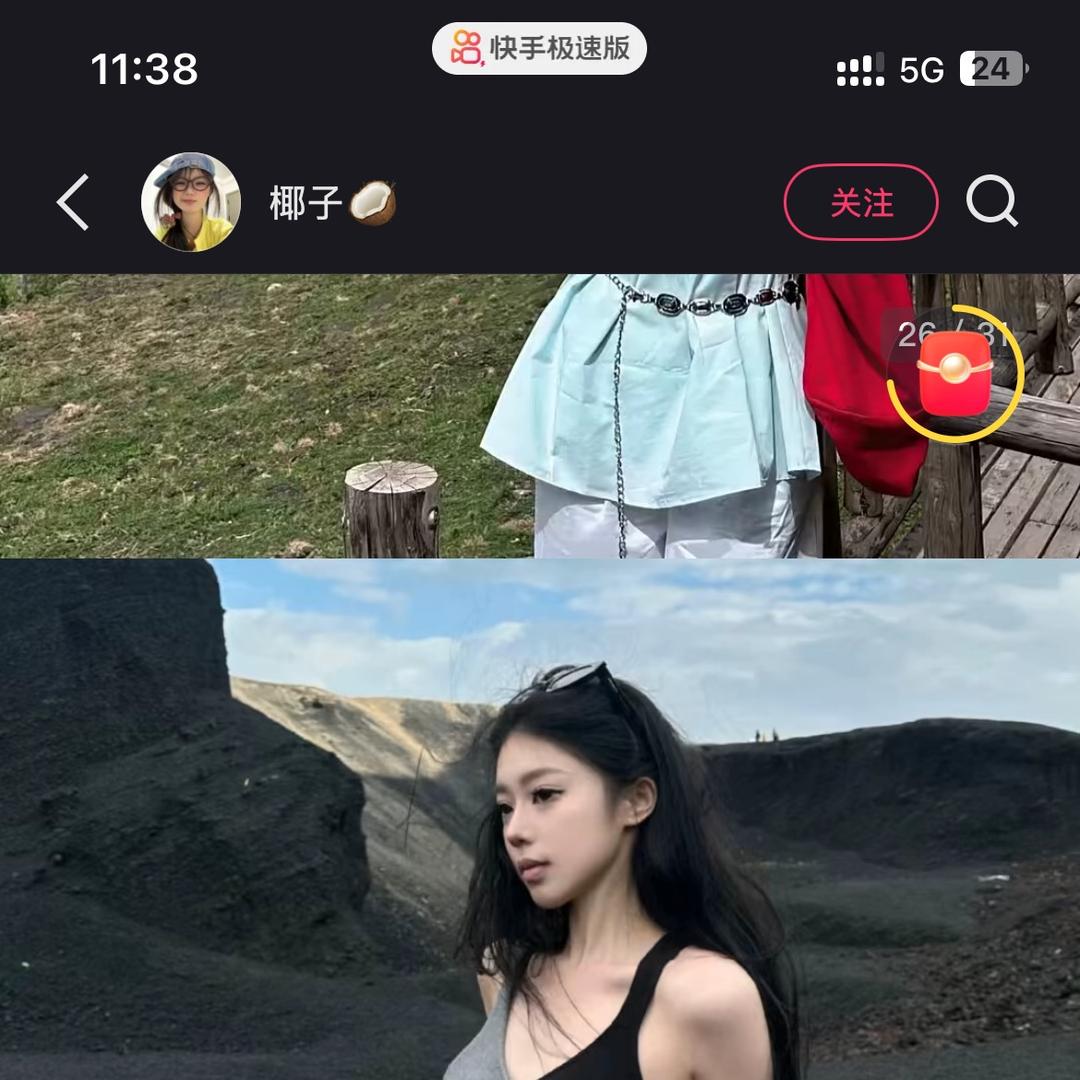Viewport: 1080px width, 1080px height.
Task: Open the search magnifier icon
Action: (992, 202)
